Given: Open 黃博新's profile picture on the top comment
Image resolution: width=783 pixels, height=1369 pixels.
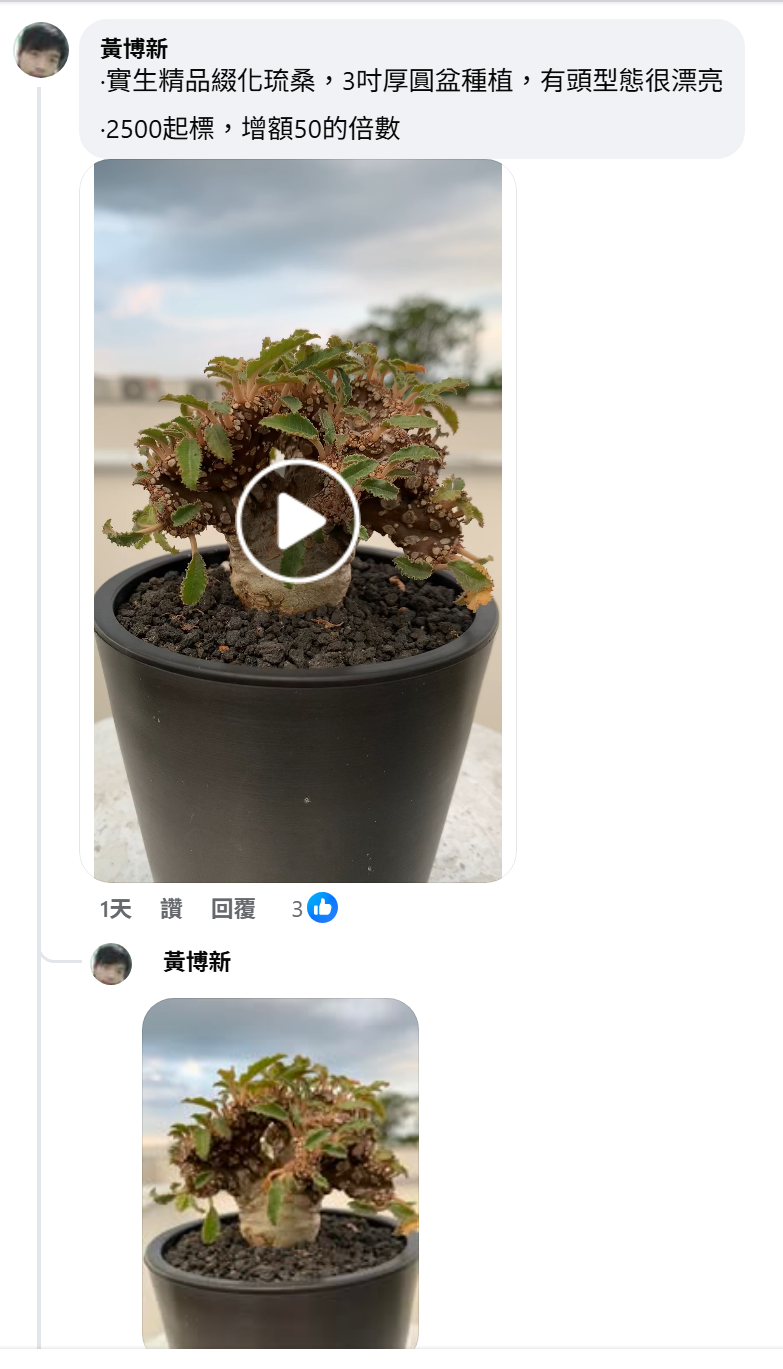Looking at the screenshot, I should click(41, 50).
